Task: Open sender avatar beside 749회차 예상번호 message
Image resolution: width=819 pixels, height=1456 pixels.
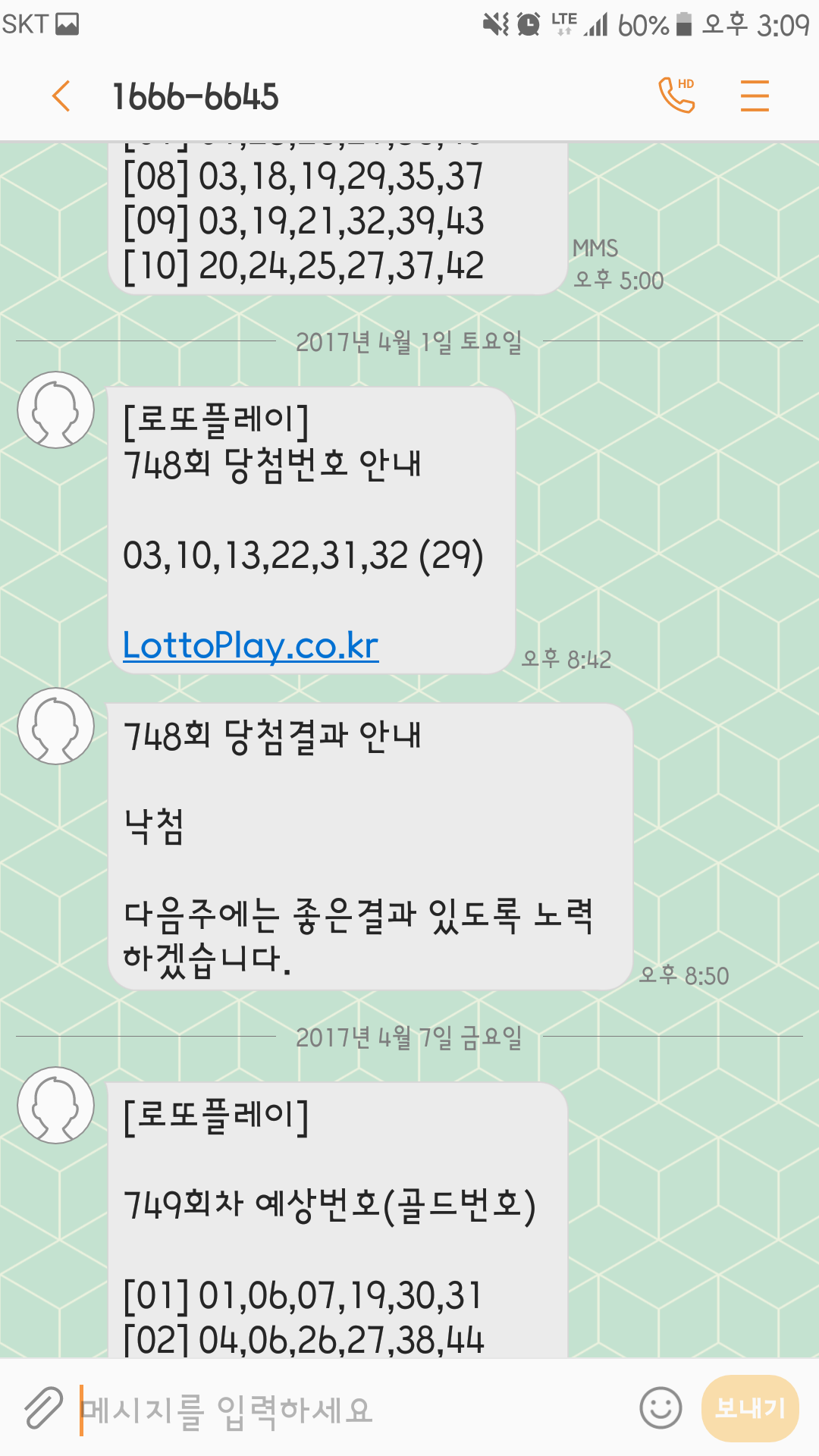Action: (56, 1105)
